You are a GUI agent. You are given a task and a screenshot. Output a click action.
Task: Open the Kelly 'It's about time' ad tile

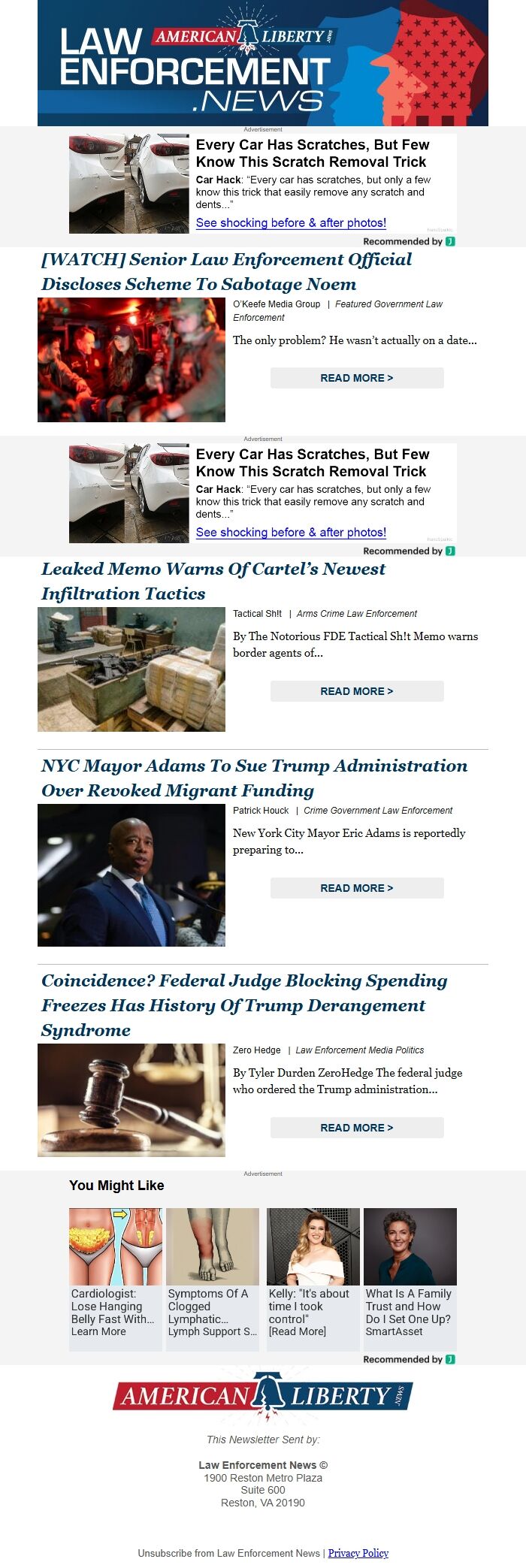313,1278
